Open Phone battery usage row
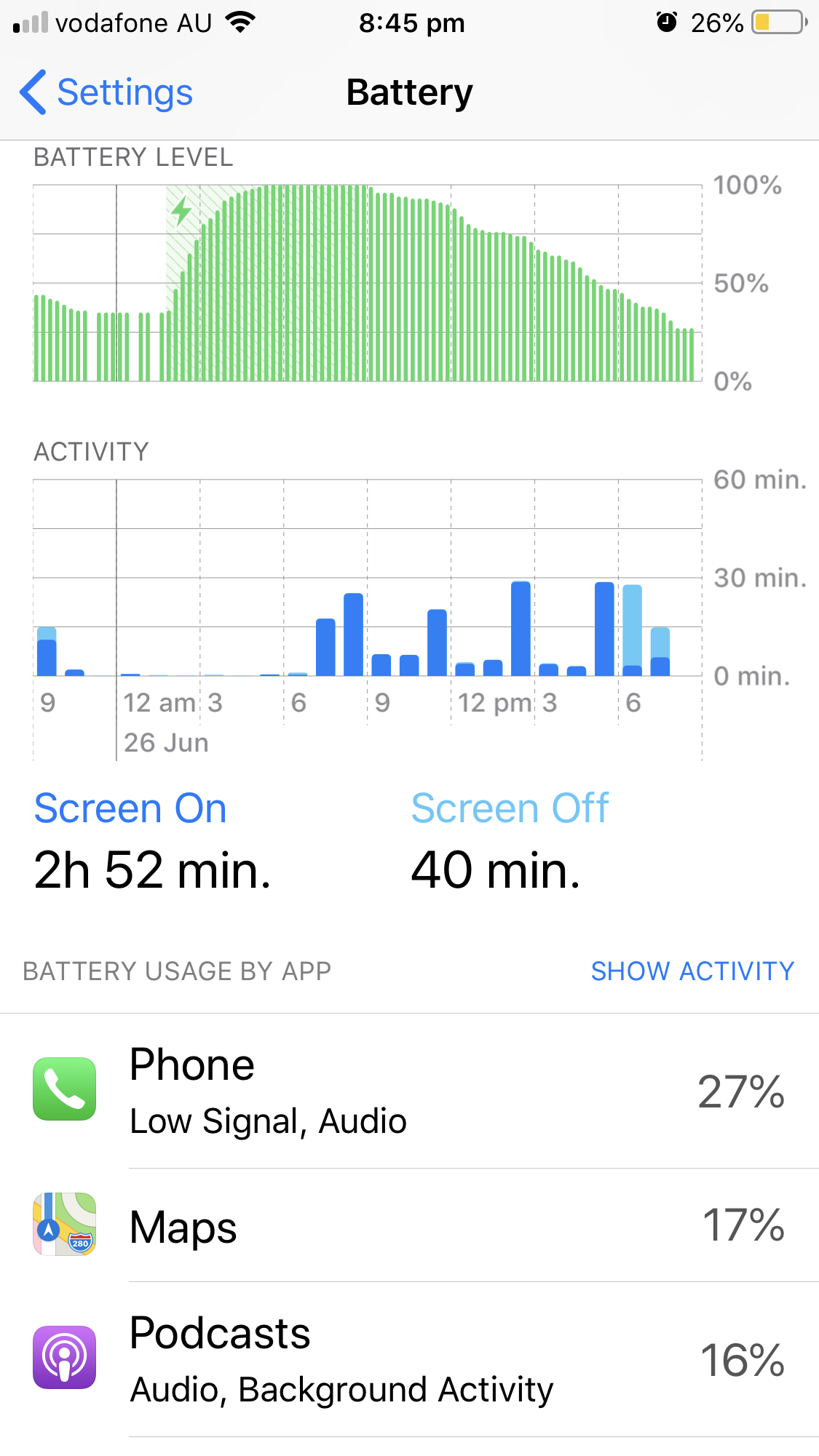Image resolution: width=819 pixels, height=1456 pixels. click(x=409, y=1090)
